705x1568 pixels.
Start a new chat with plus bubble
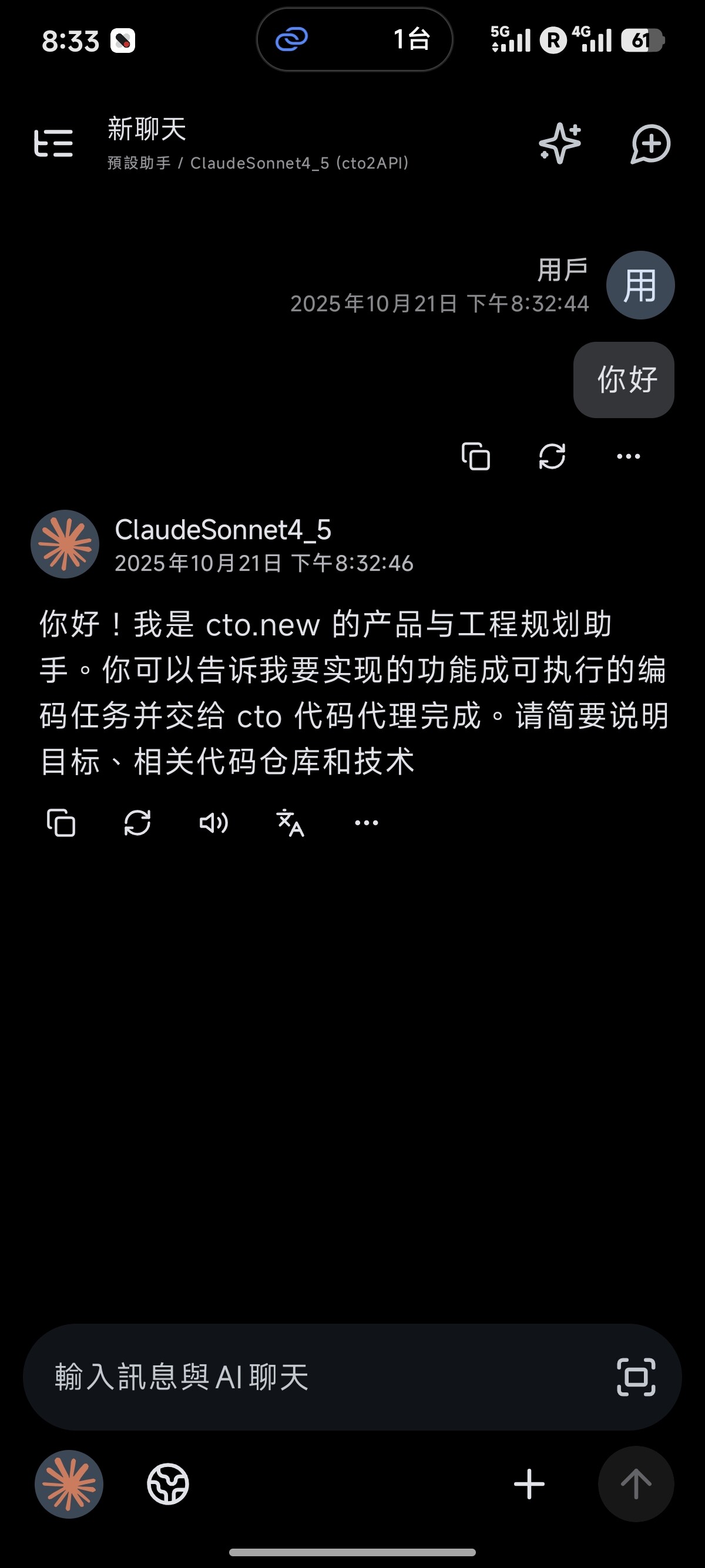tap(651, 144)
